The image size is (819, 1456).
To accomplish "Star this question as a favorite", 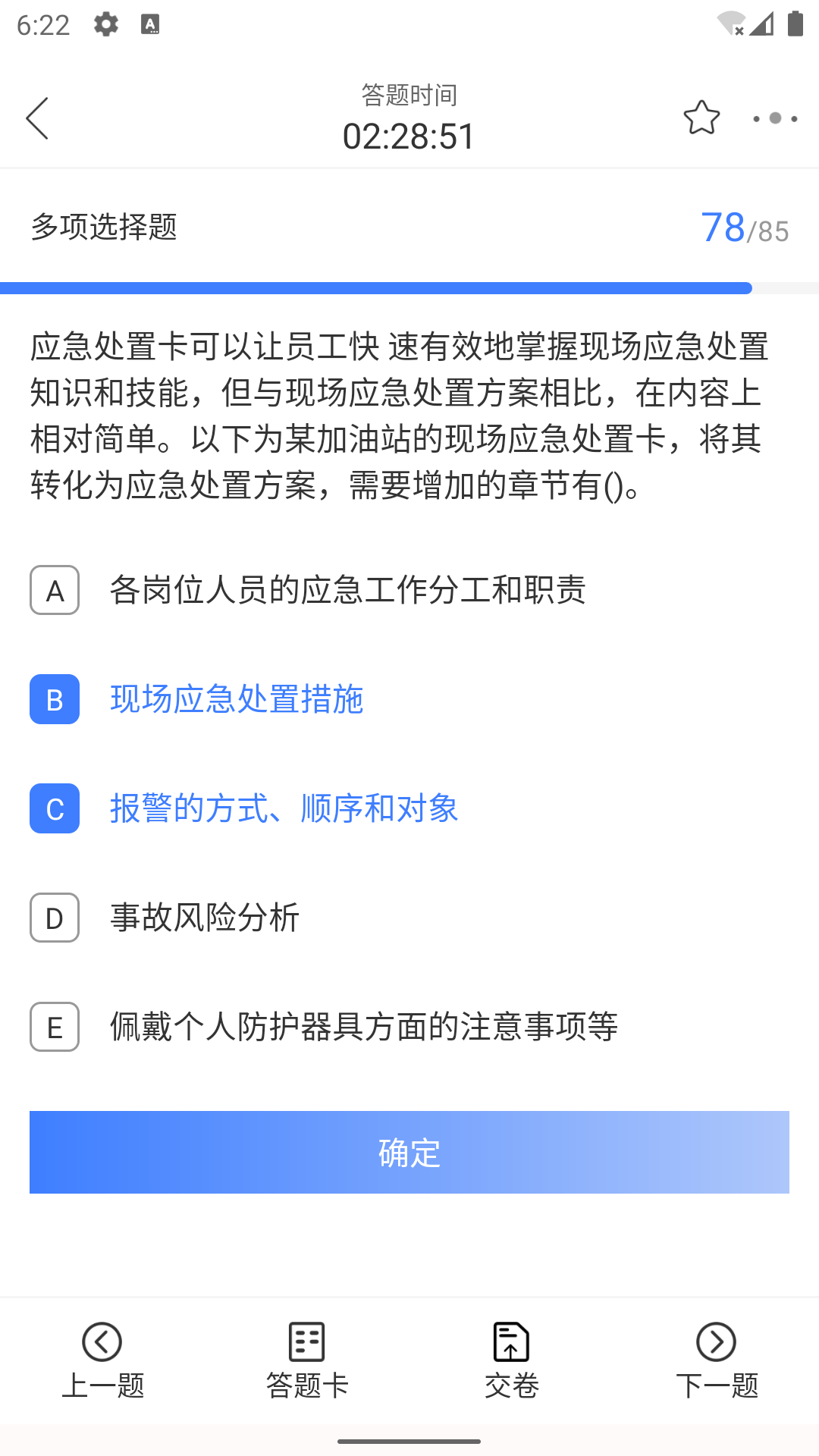I will 701,118.
